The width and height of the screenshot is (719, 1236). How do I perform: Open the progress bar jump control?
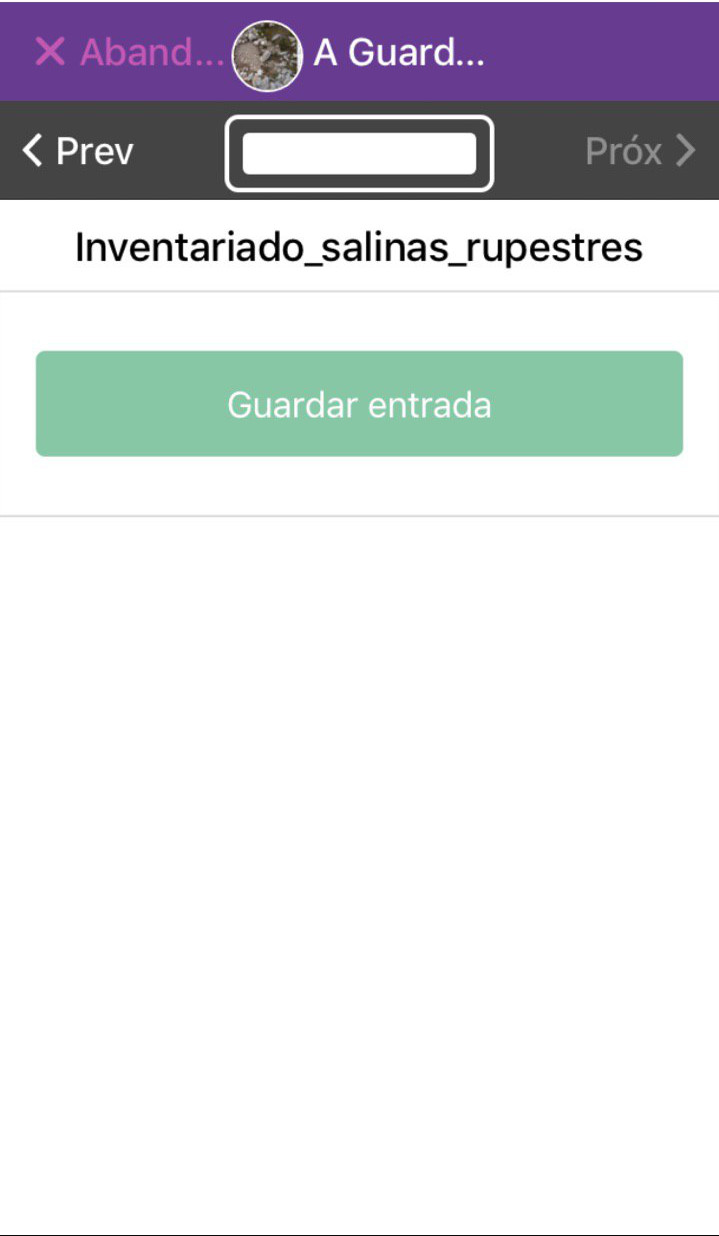click(x=359, y=153)
